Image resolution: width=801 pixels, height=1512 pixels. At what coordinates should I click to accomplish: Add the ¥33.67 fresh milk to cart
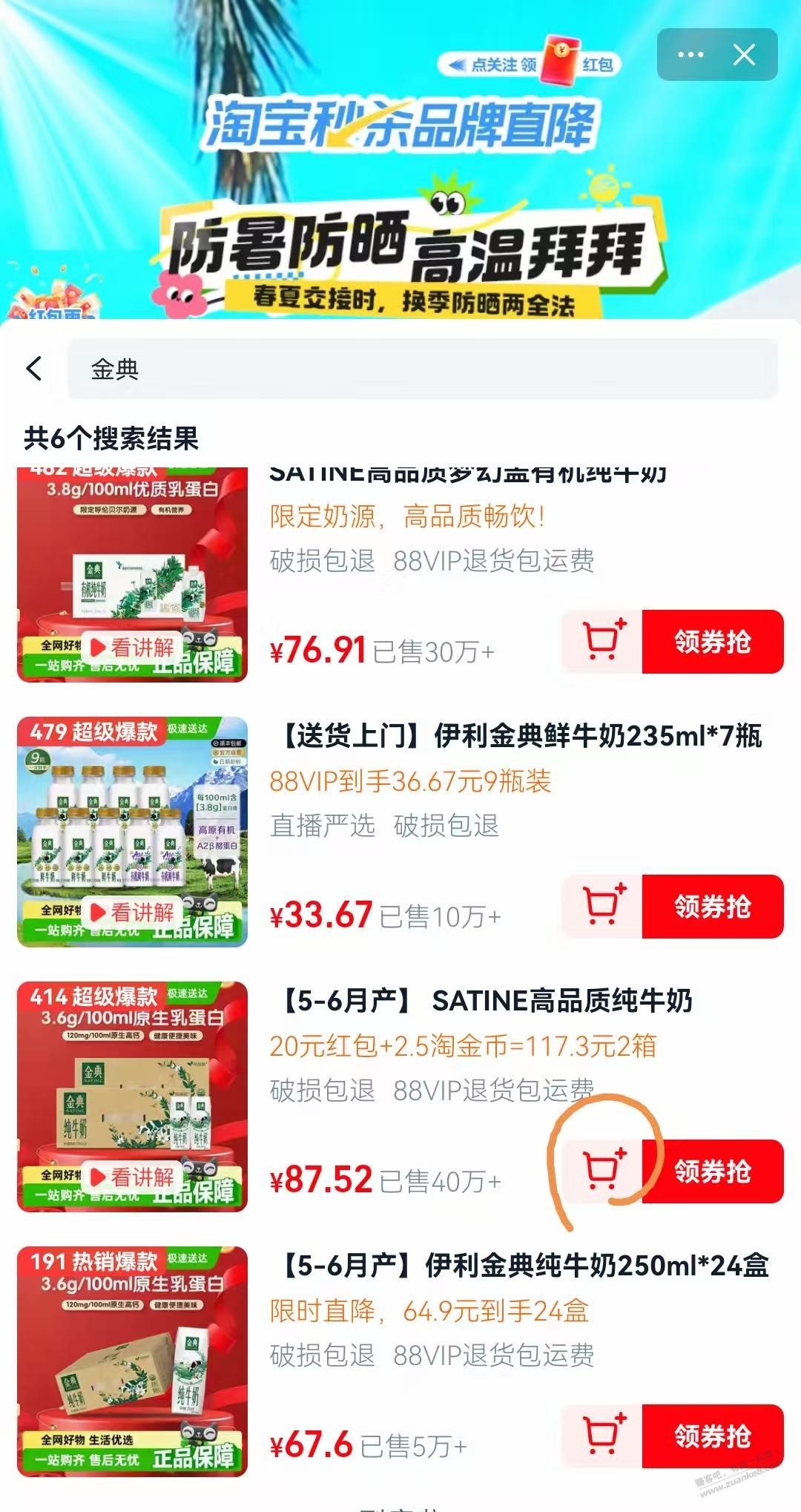click(x=602, y=907)
